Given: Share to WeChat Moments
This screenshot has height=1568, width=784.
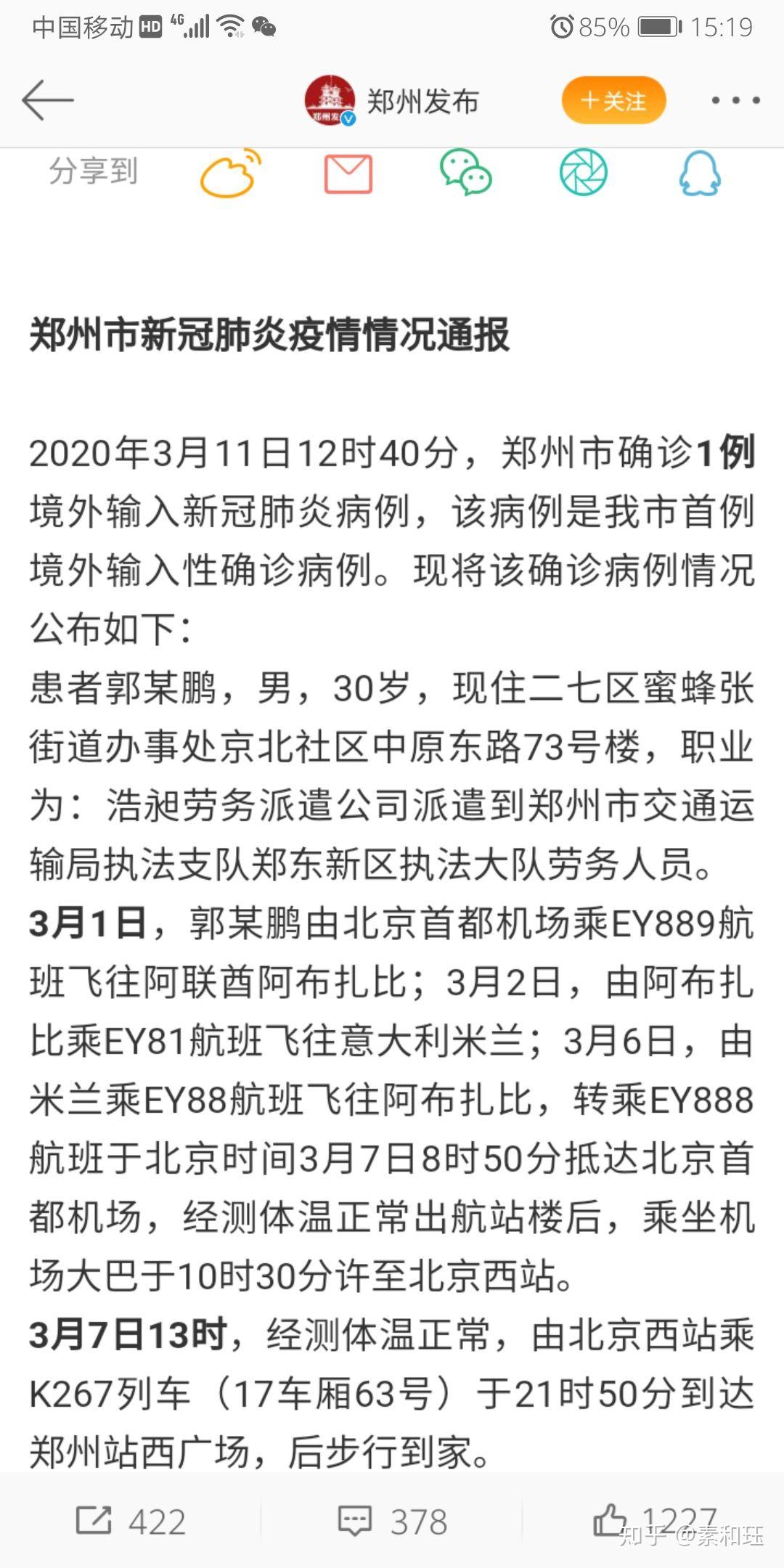Looking at the screenshot, I should coord(583,172).
